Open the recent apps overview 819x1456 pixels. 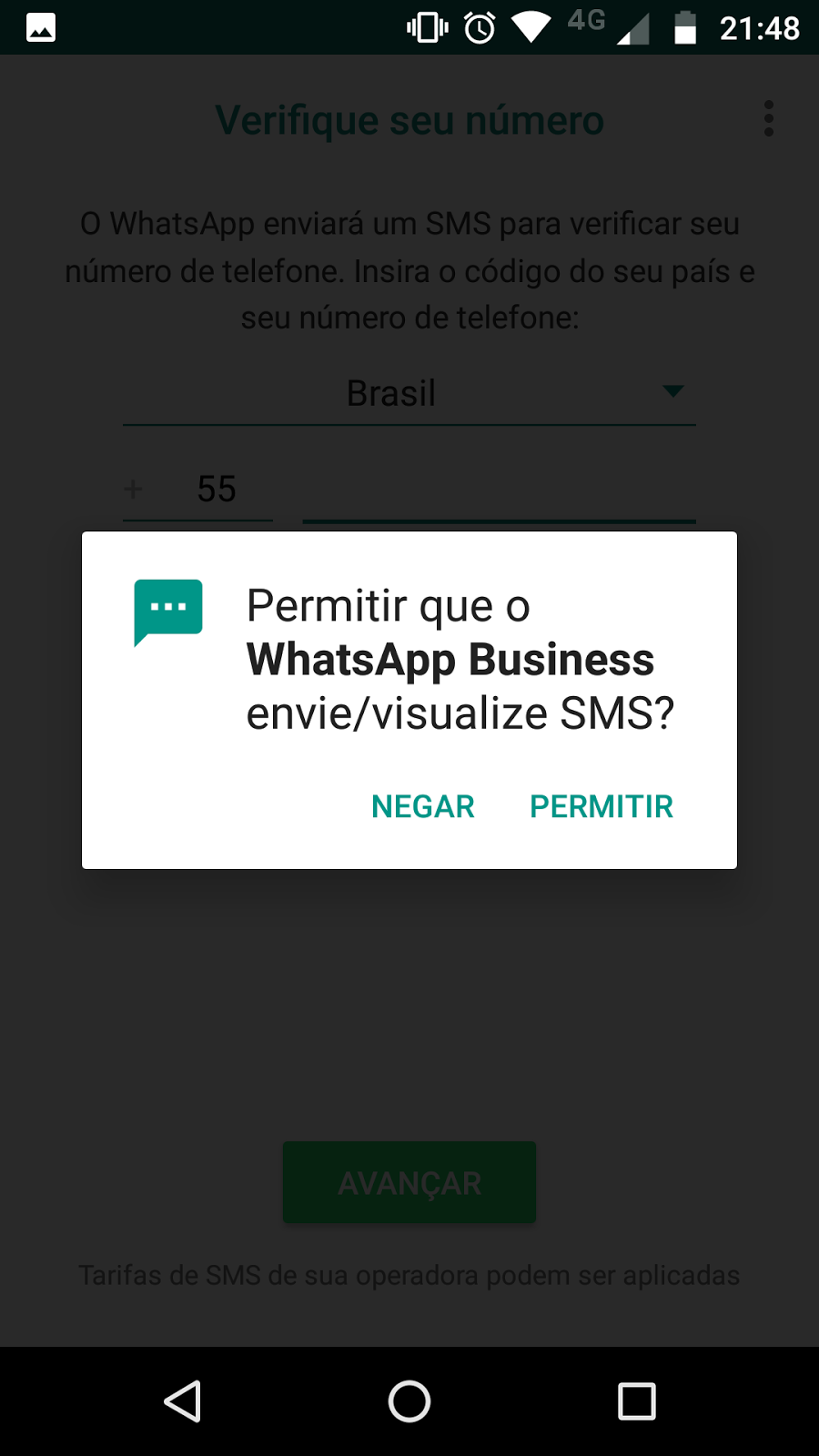[636, 1401]
